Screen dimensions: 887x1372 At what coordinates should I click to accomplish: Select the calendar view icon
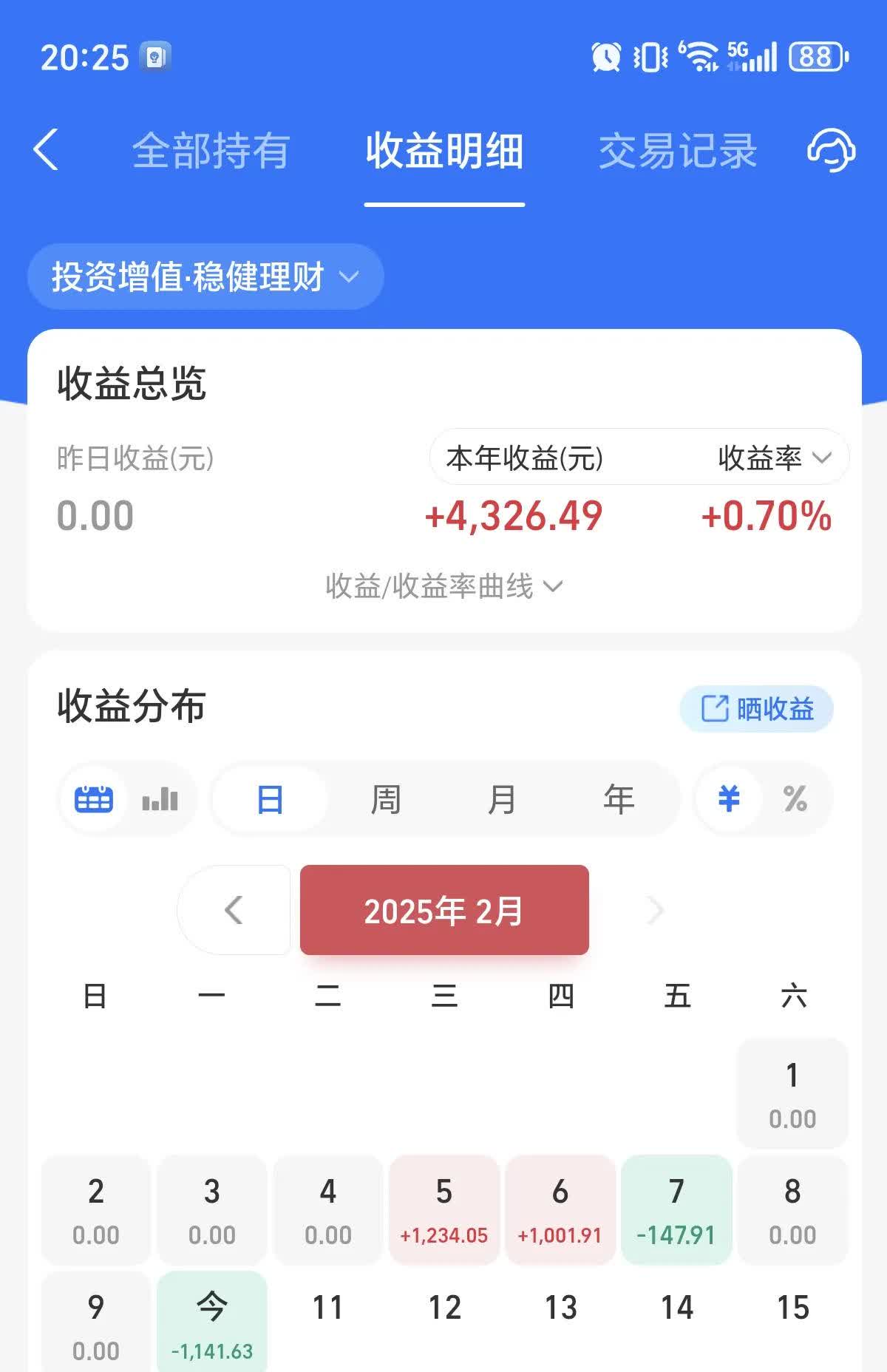coord(92,798)
